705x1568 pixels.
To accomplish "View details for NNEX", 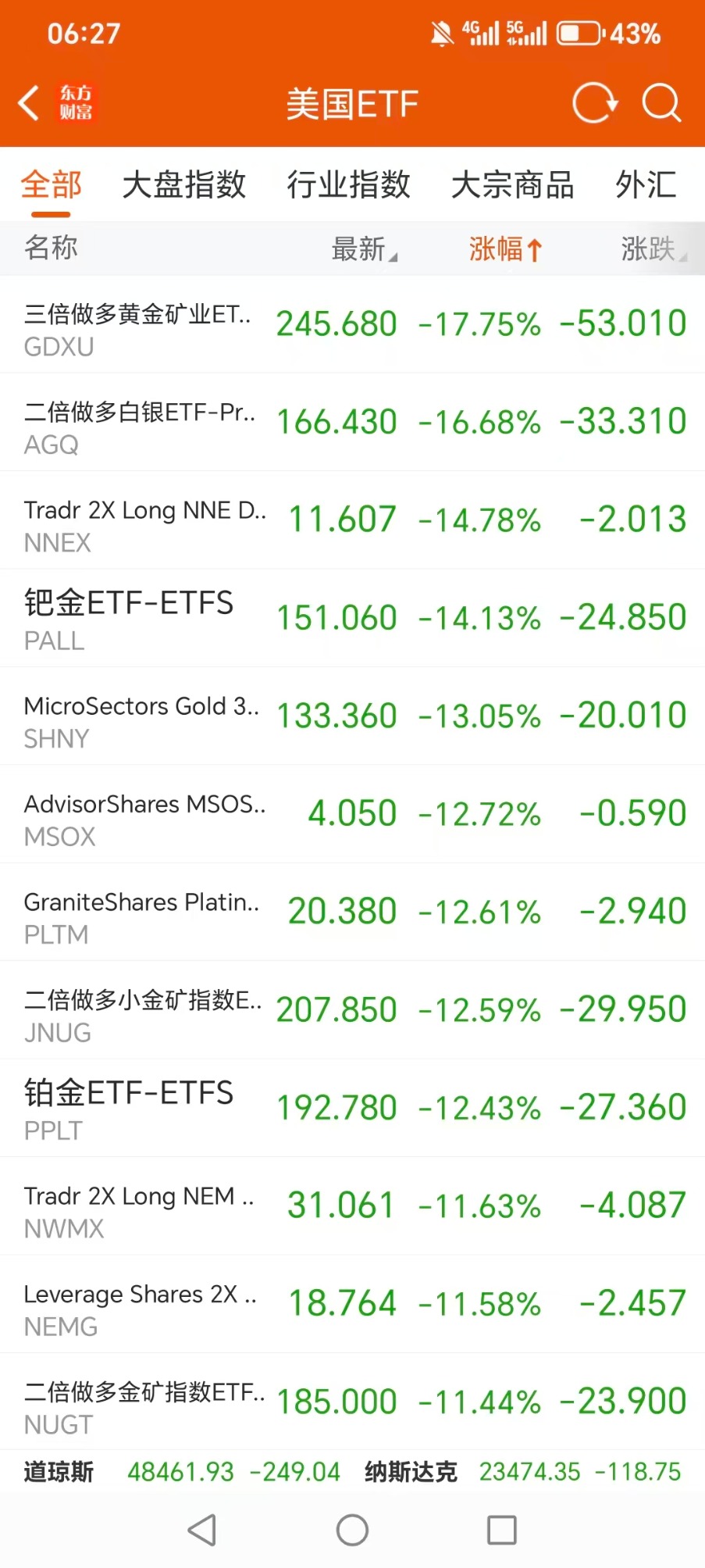I will [x=351, y=520].
